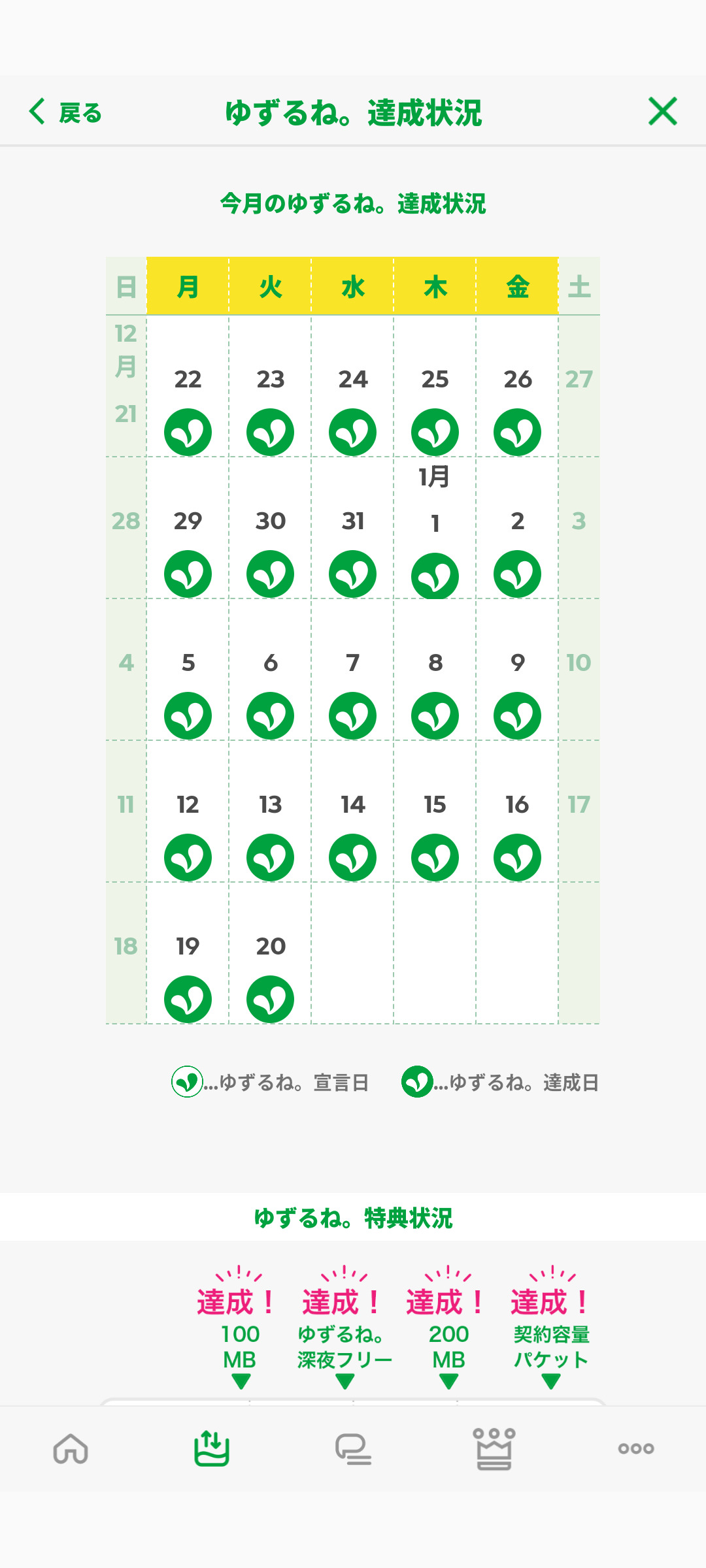Open the chat messages tab
Image resolution: width=706 pixels, height=1568 pixels.
(353, 1448)
